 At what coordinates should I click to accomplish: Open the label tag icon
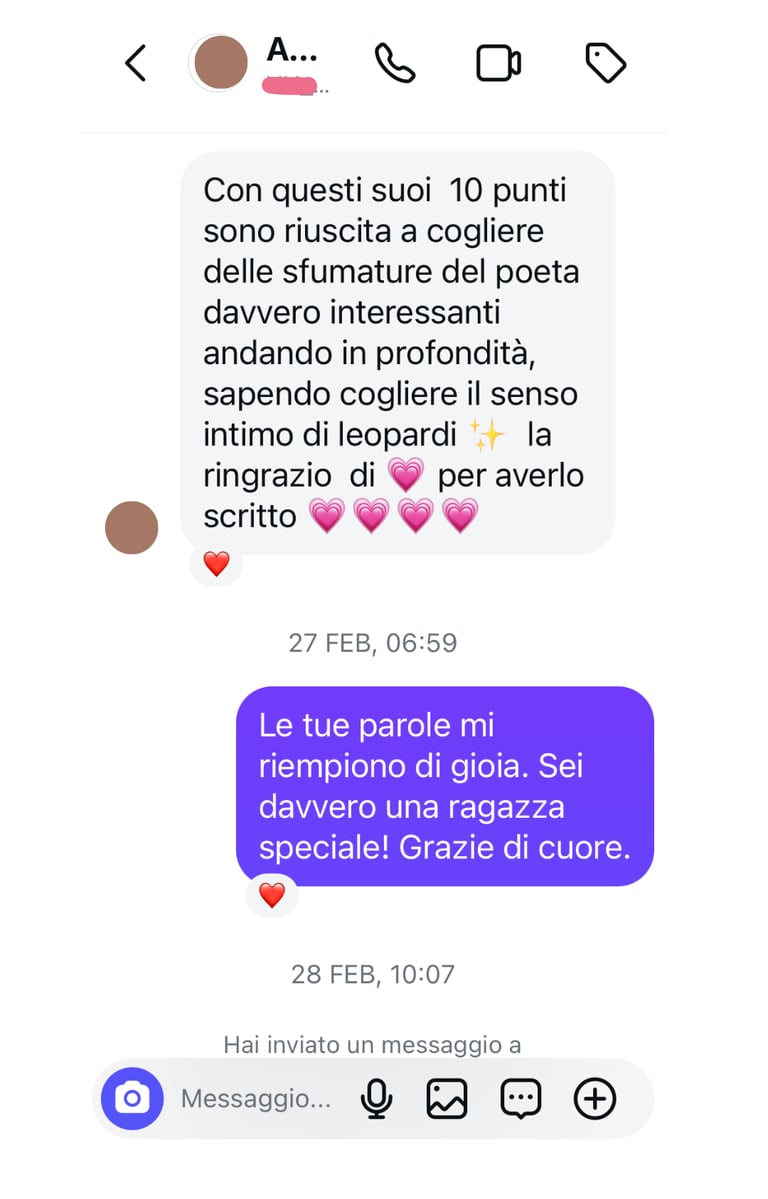tap(605, 63)
